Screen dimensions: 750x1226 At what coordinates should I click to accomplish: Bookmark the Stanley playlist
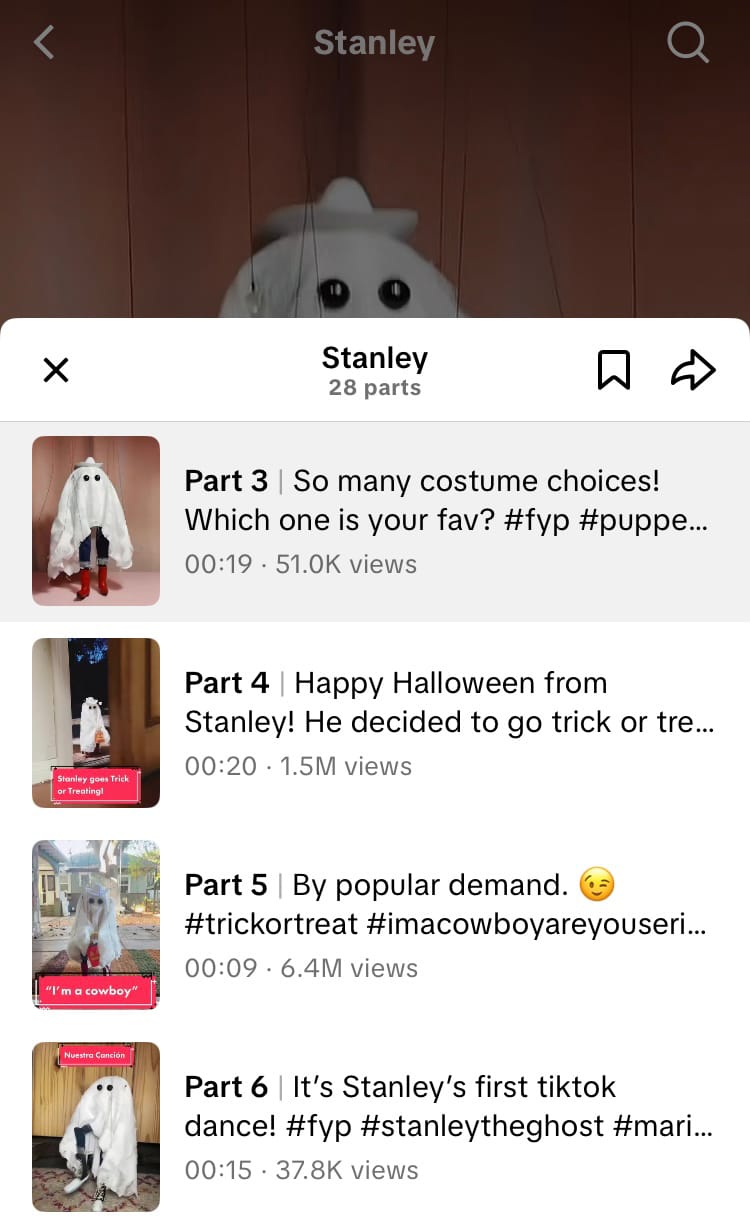point(613,370)
